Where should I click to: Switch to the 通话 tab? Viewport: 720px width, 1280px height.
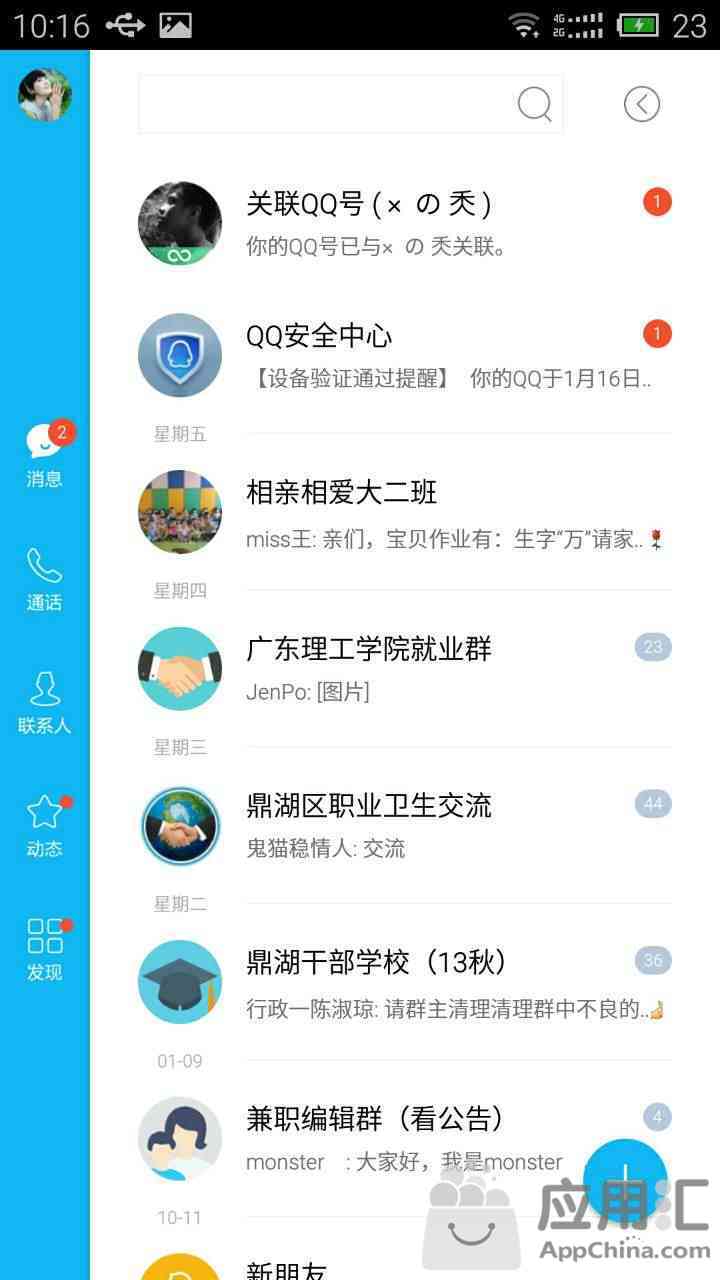pos(45,580)
